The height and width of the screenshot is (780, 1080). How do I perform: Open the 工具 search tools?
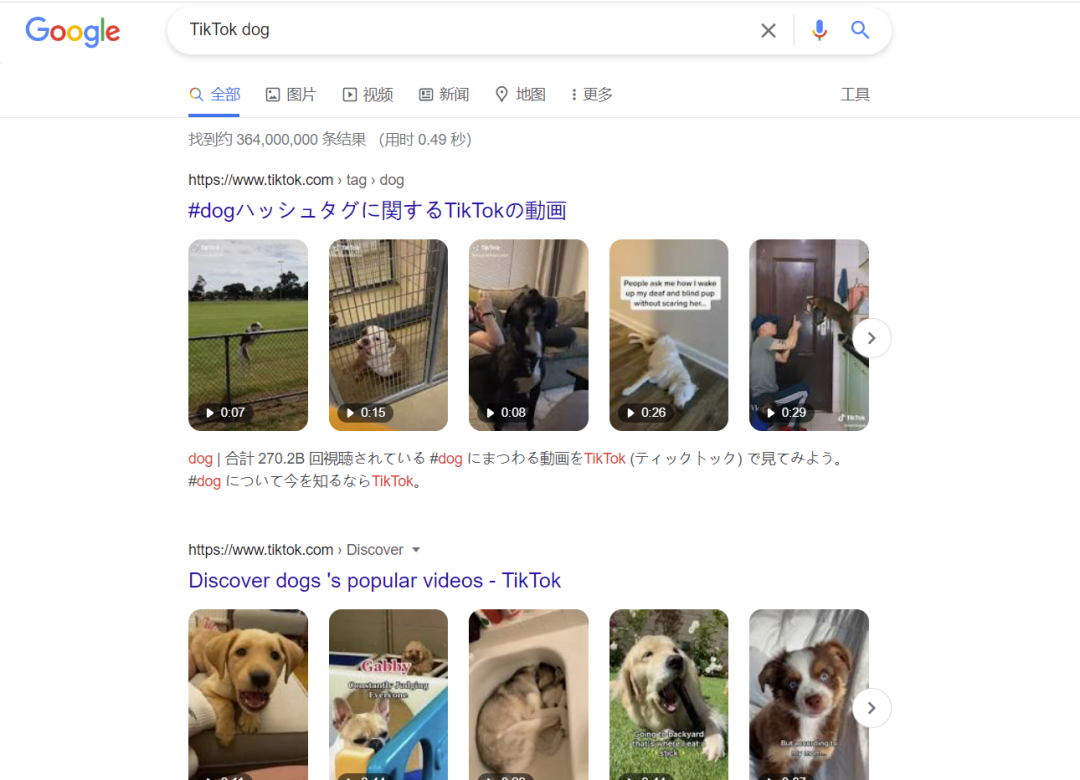855,94
